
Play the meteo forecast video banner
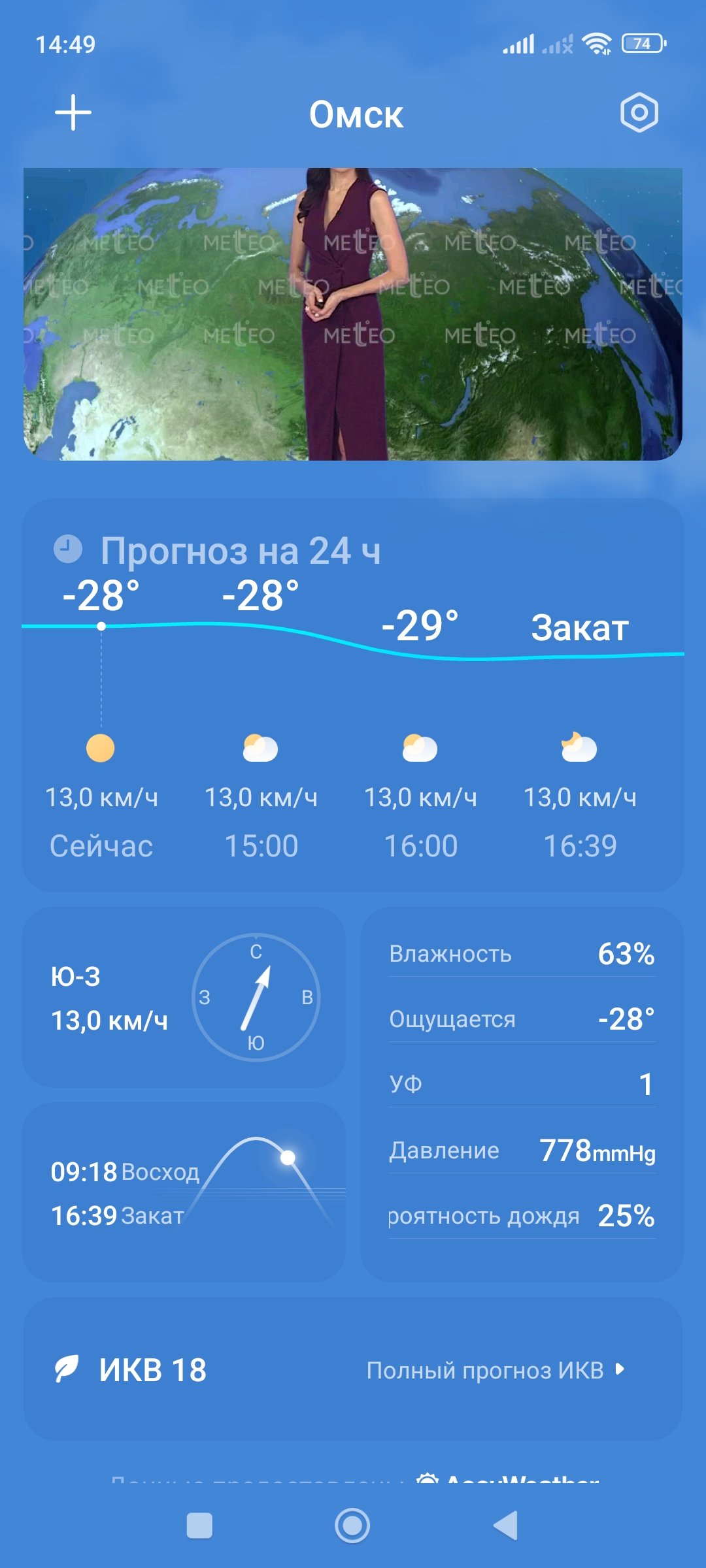click(x=353, y=314)
